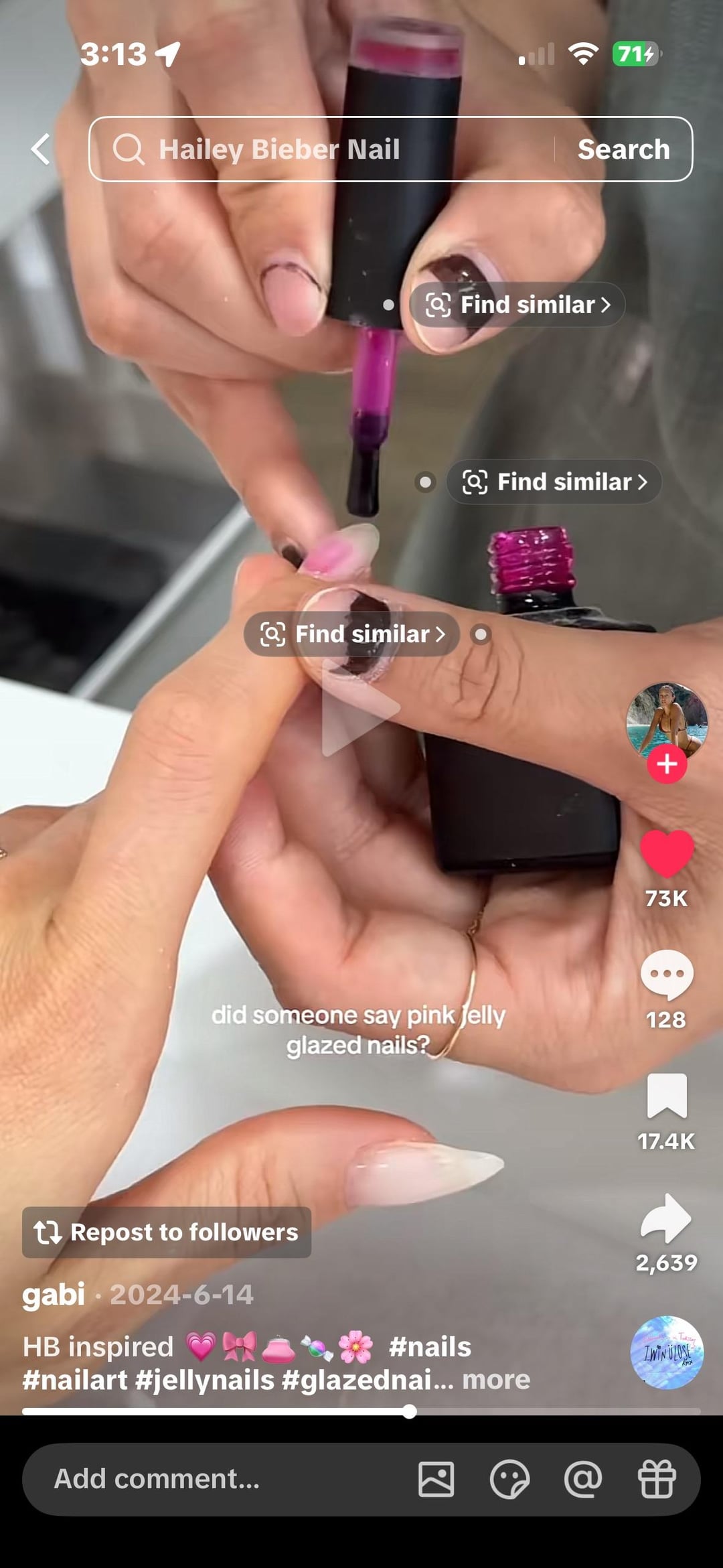This screenshot has width=723, height=1568.
Task: Like the video with the heart icon
Action: point(666,853)
